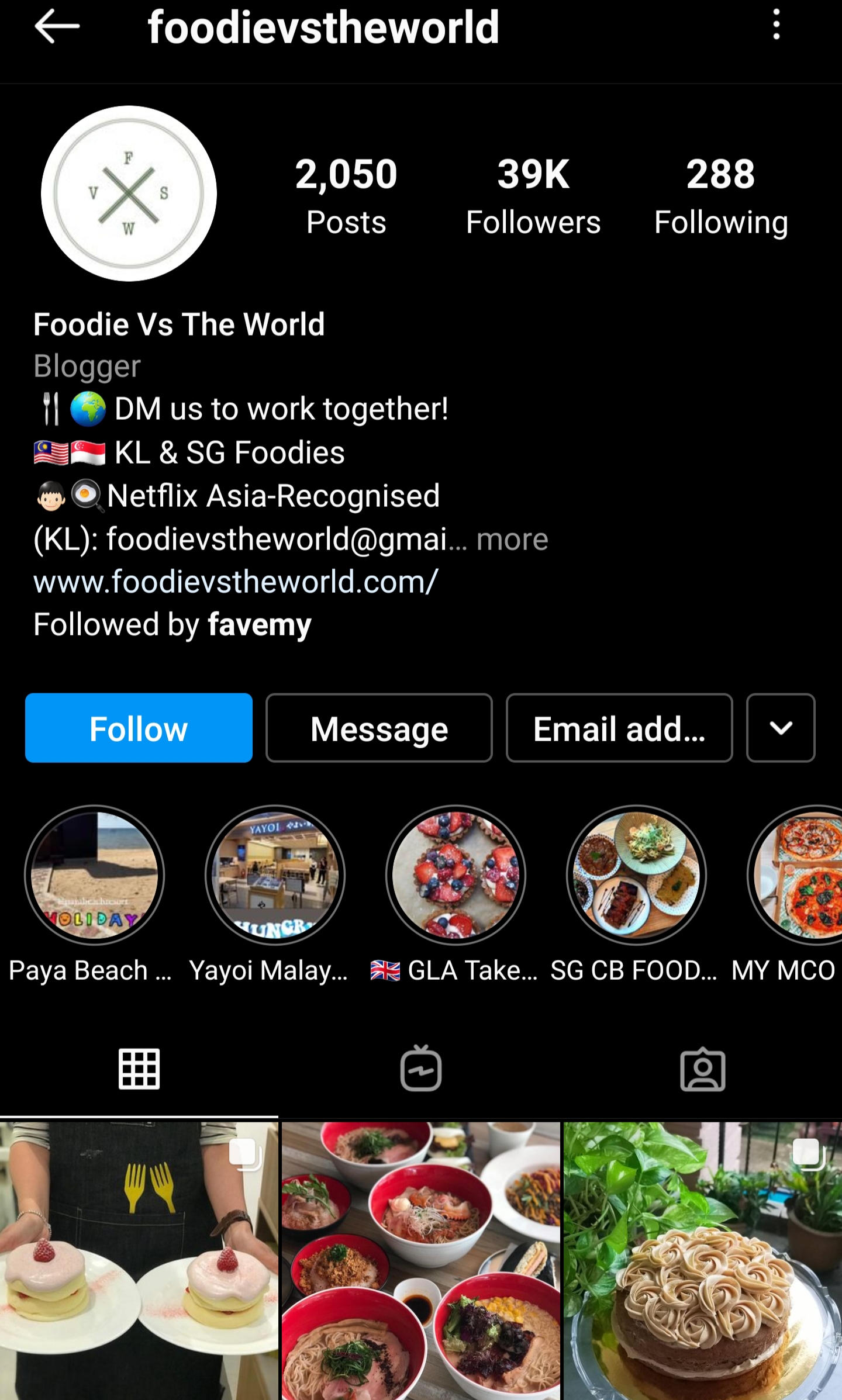The height and width of the screenshot is (1400, 842).
Task: Open the 288 Following list
Action: coord(721,197)
